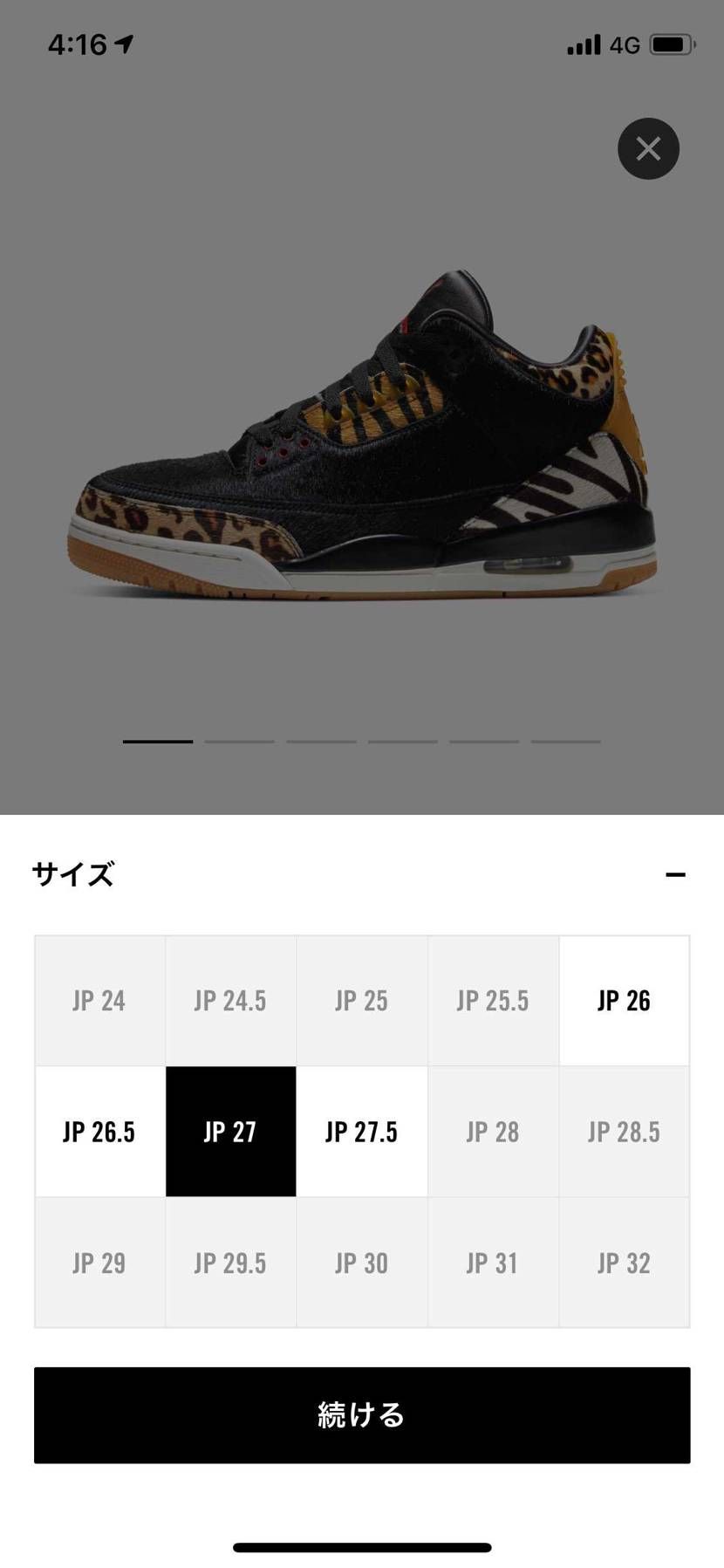
Task: Tap the 続ける continue button
Action: [362, 1414]
